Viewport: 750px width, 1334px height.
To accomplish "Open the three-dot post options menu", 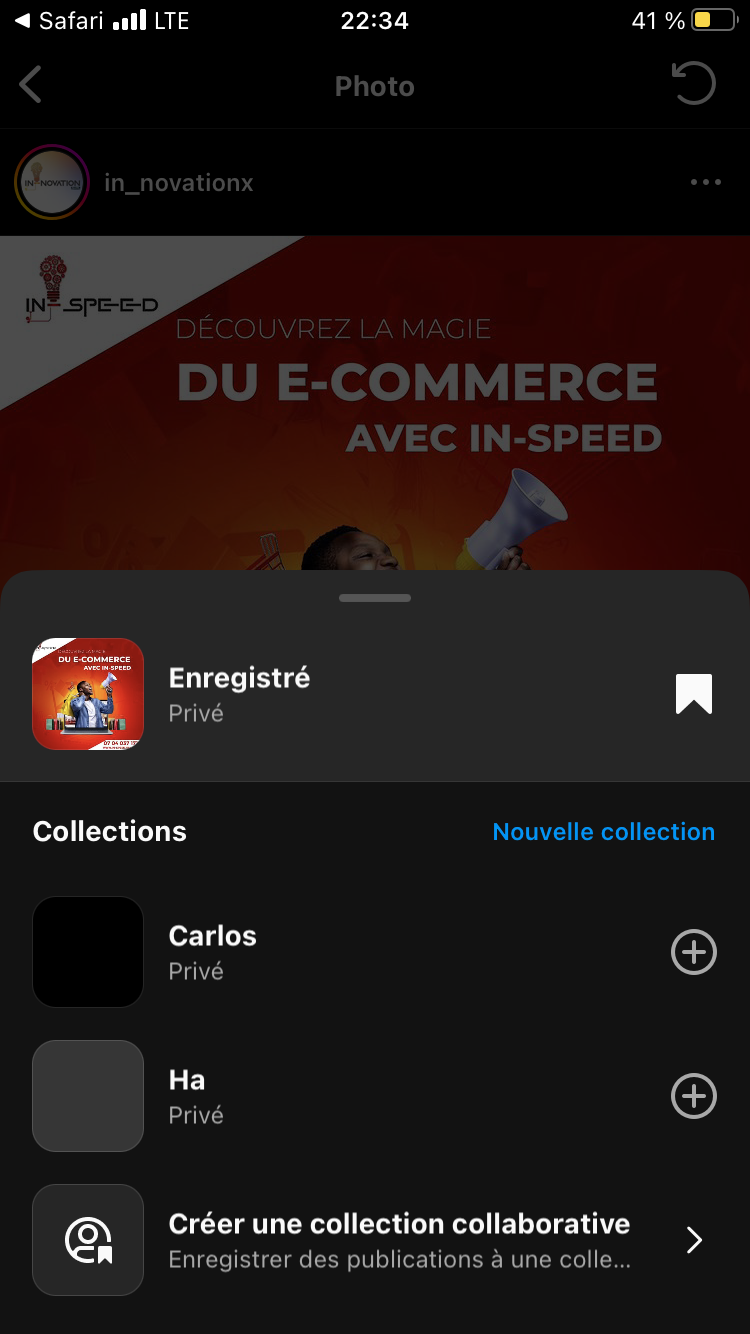I will click(x=705, y=182).
